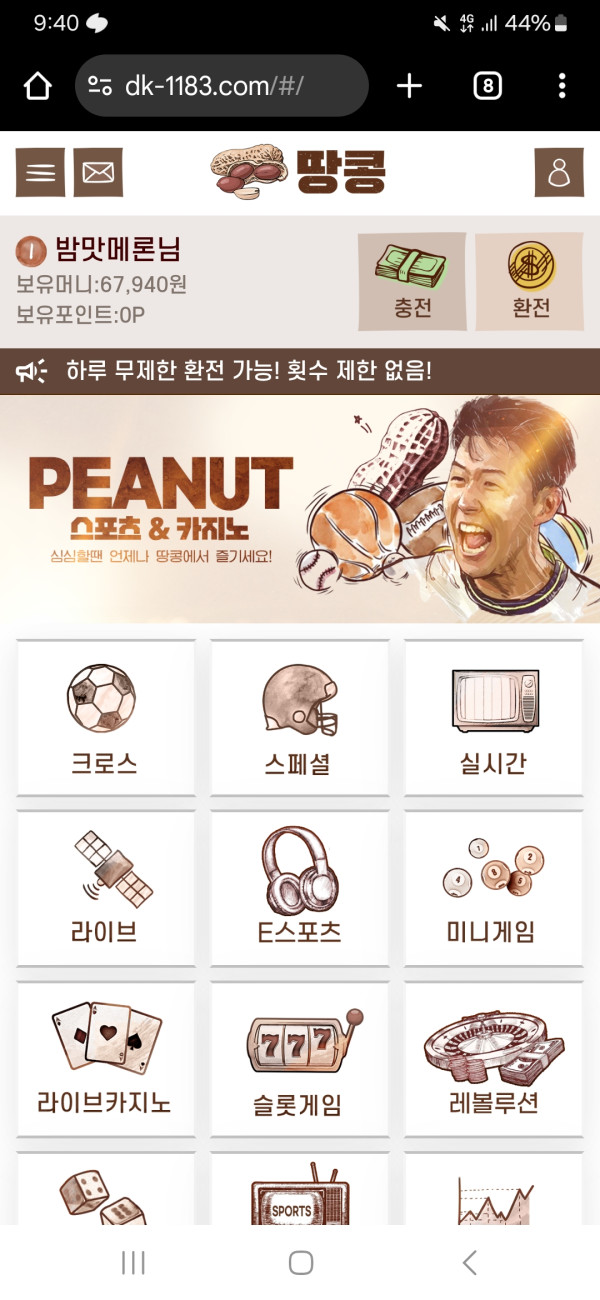Select the 크로스 category
The width and height of the screenshot is (600, 1300).
(105, 717)
